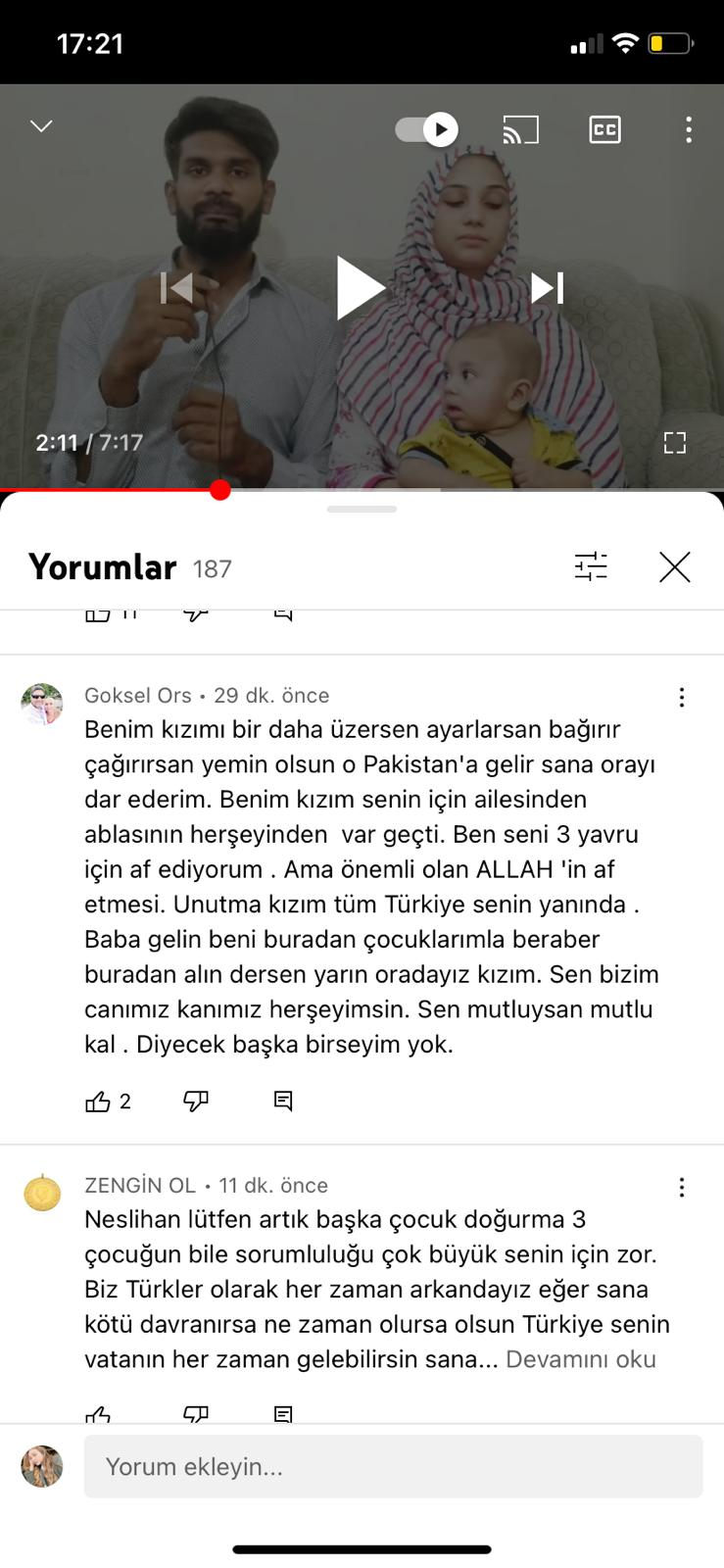Expand ZENGİN OL comment with Devamını oku
Image resolution: width=724 pixels, height=1568 pixels.
(x=580, y=1359)
